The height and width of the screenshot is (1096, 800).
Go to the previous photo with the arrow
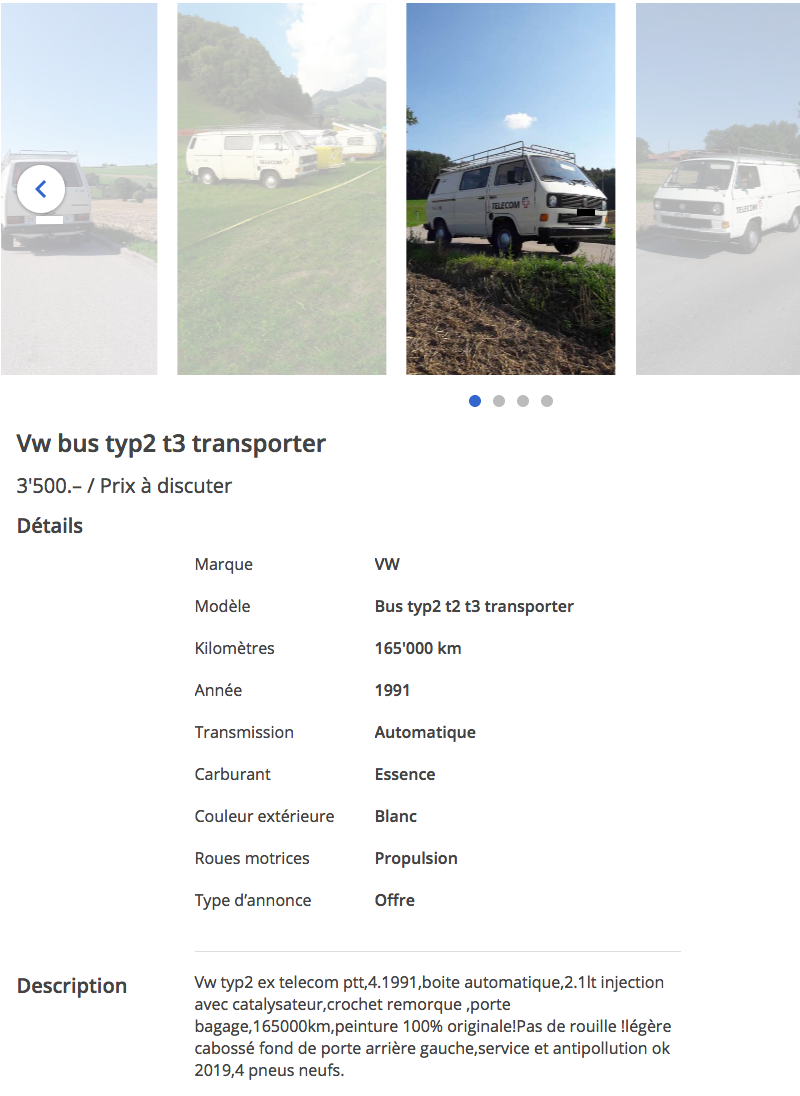coord(41,188)
